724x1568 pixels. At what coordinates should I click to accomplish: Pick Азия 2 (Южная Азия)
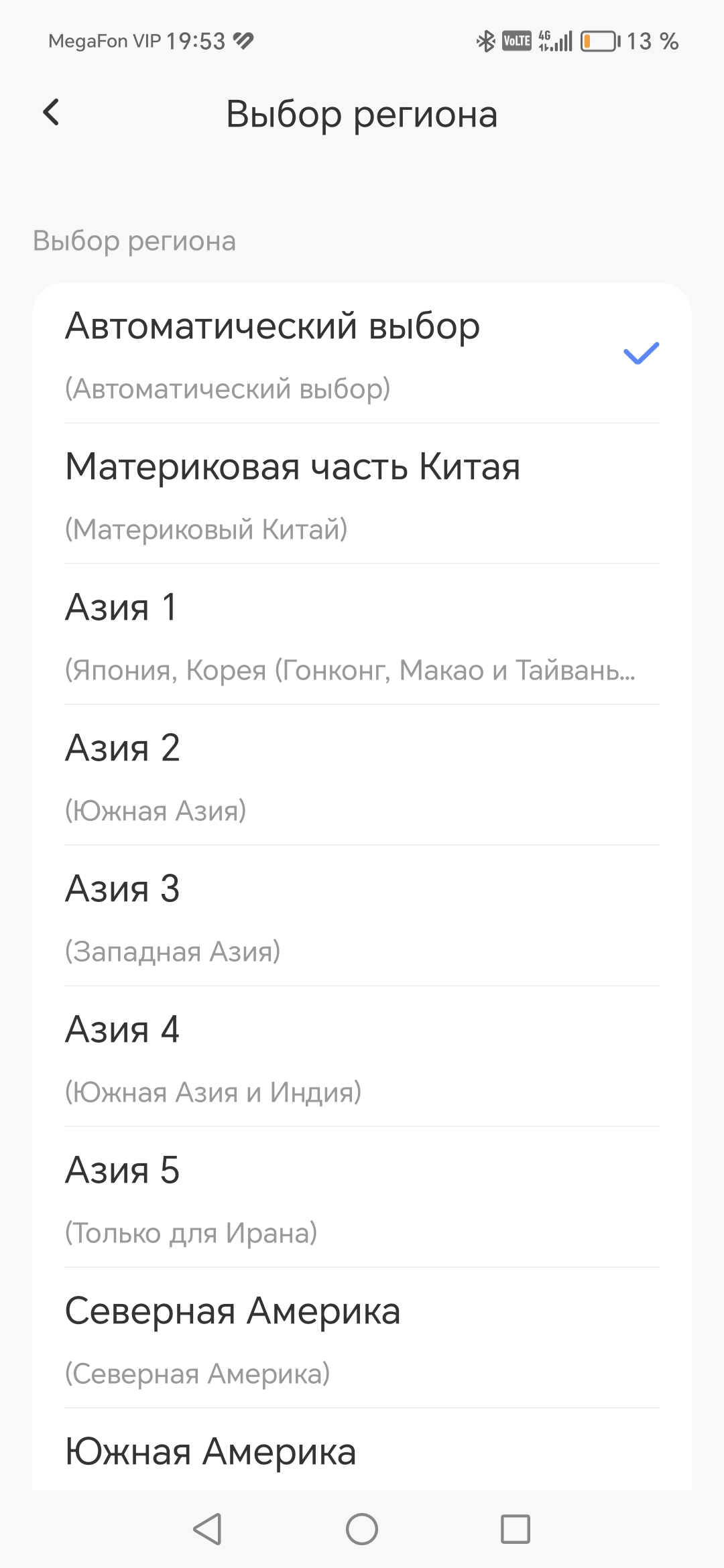pos(362,776)
